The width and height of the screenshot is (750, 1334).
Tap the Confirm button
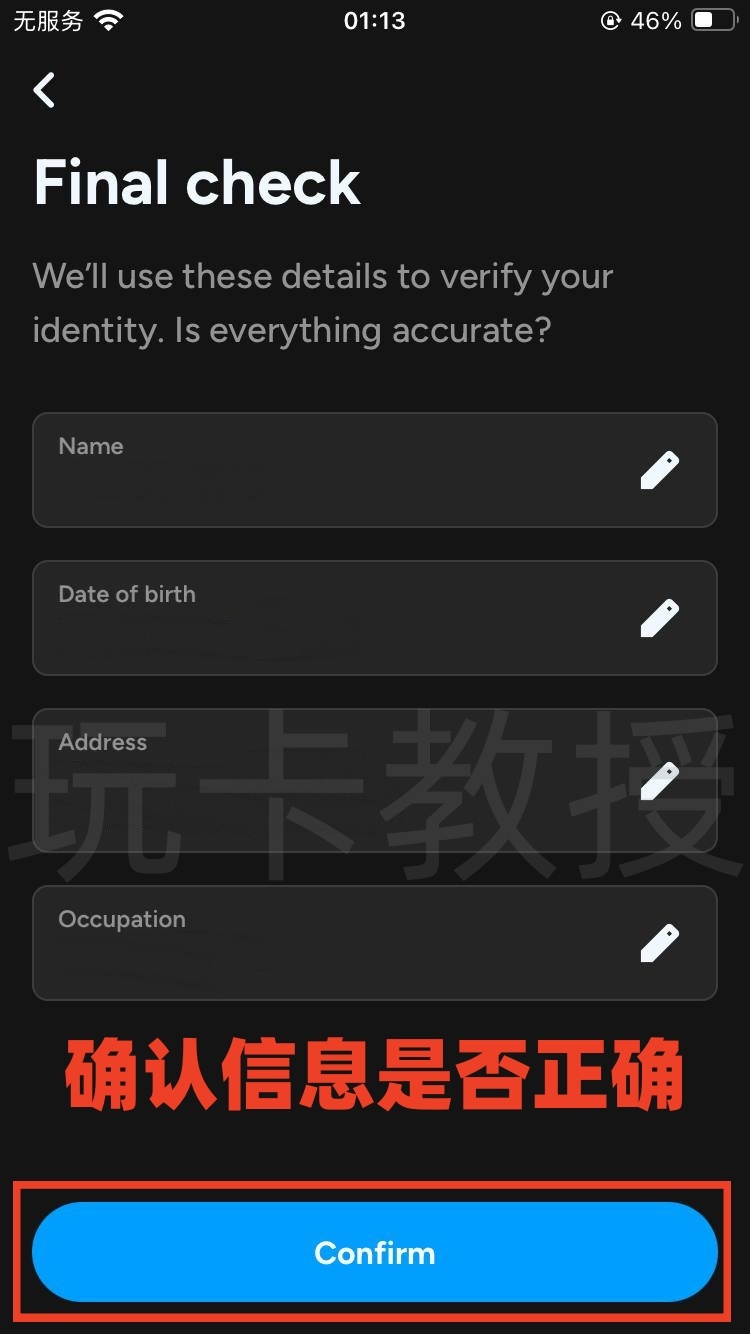pyautogui.click(x=375, y=1253)
